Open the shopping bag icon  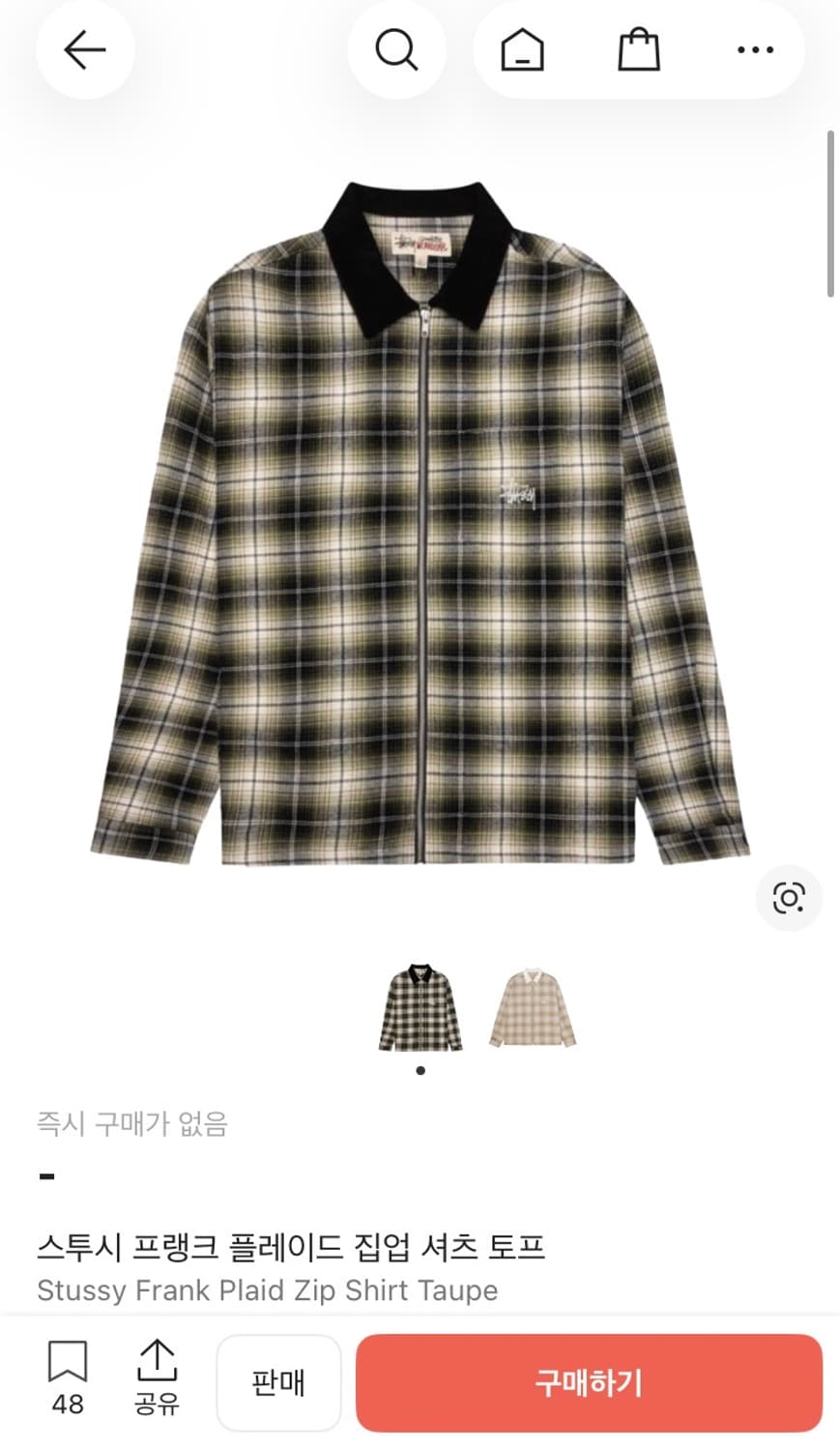tap(636, 50)
